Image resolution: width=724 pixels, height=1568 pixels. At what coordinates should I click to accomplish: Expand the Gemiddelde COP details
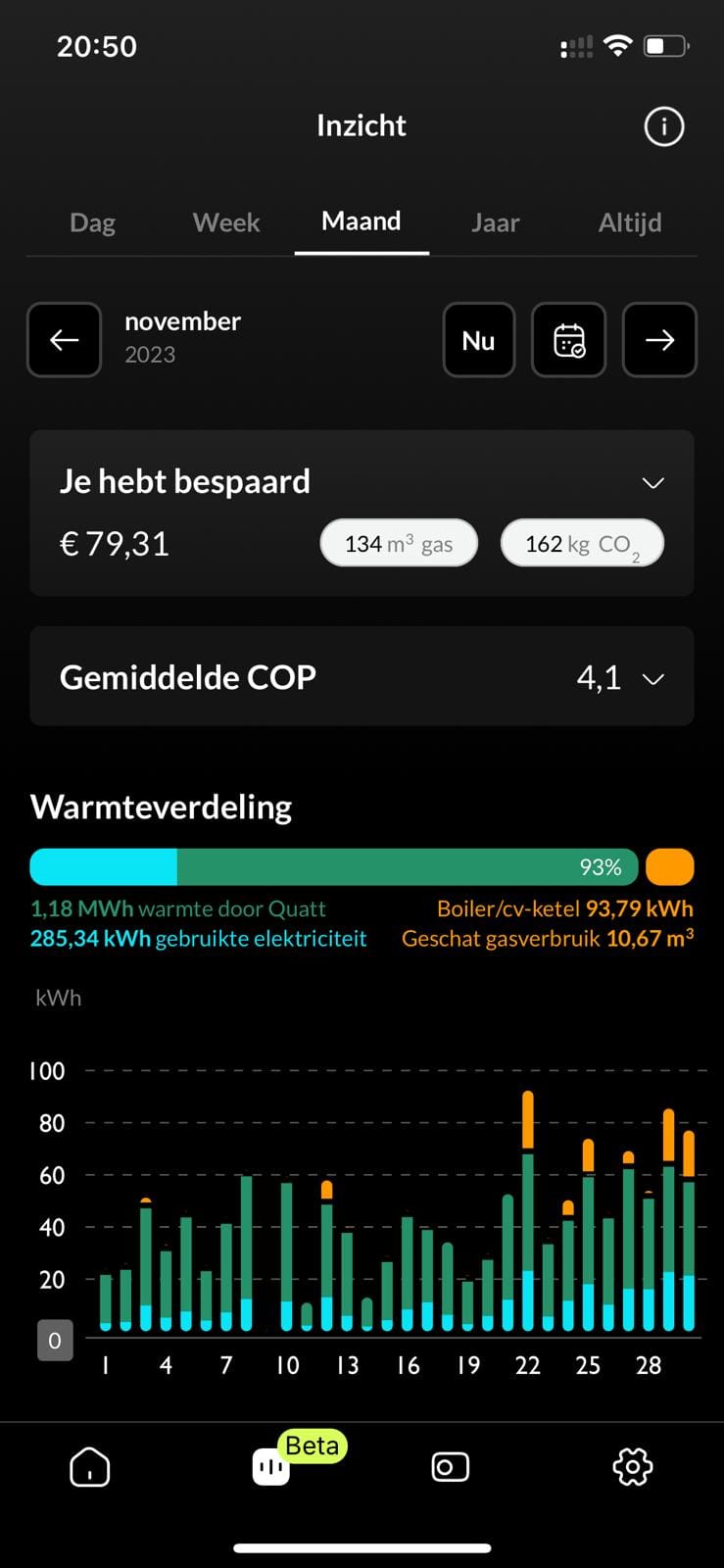coord(652,678)
